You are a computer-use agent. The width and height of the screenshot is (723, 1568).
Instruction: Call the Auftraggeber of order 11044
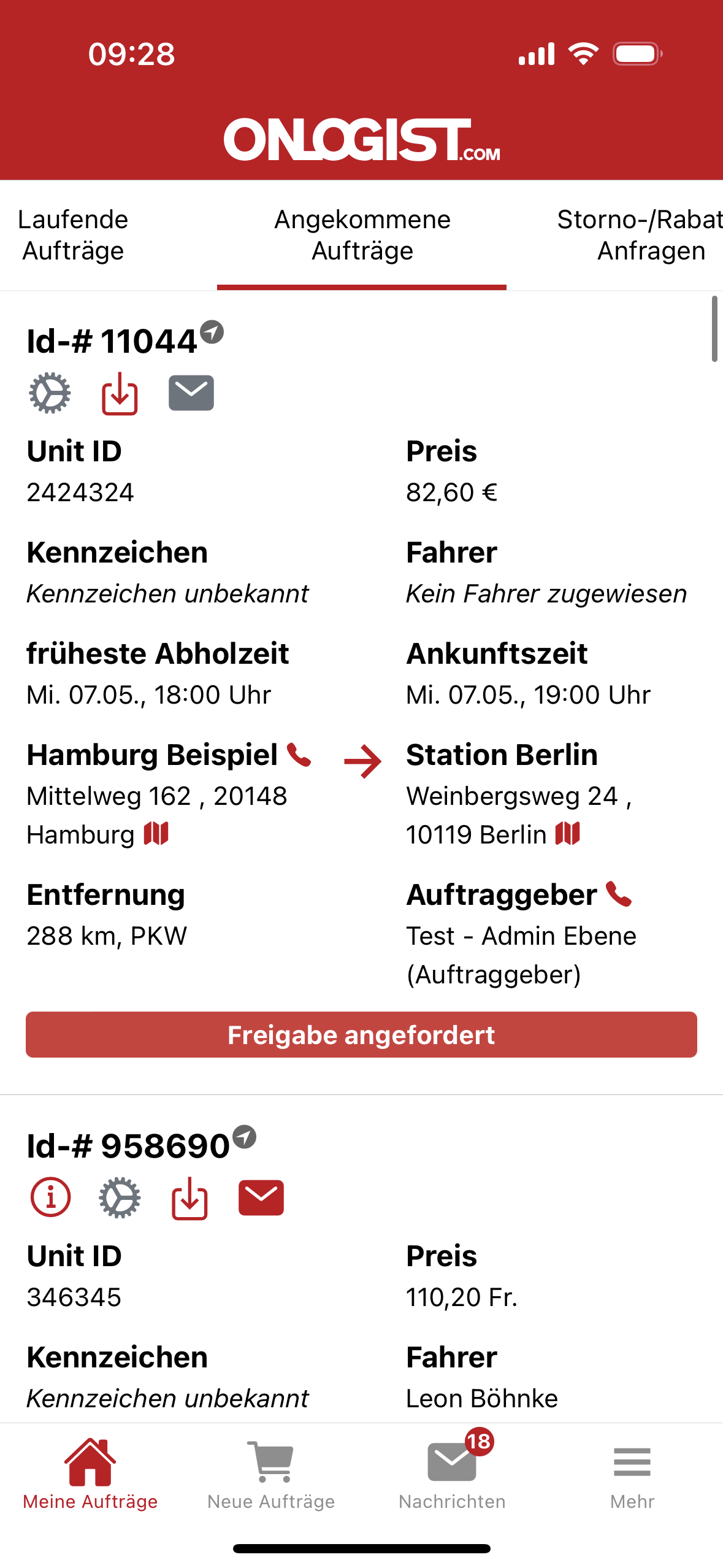[619, 894]
